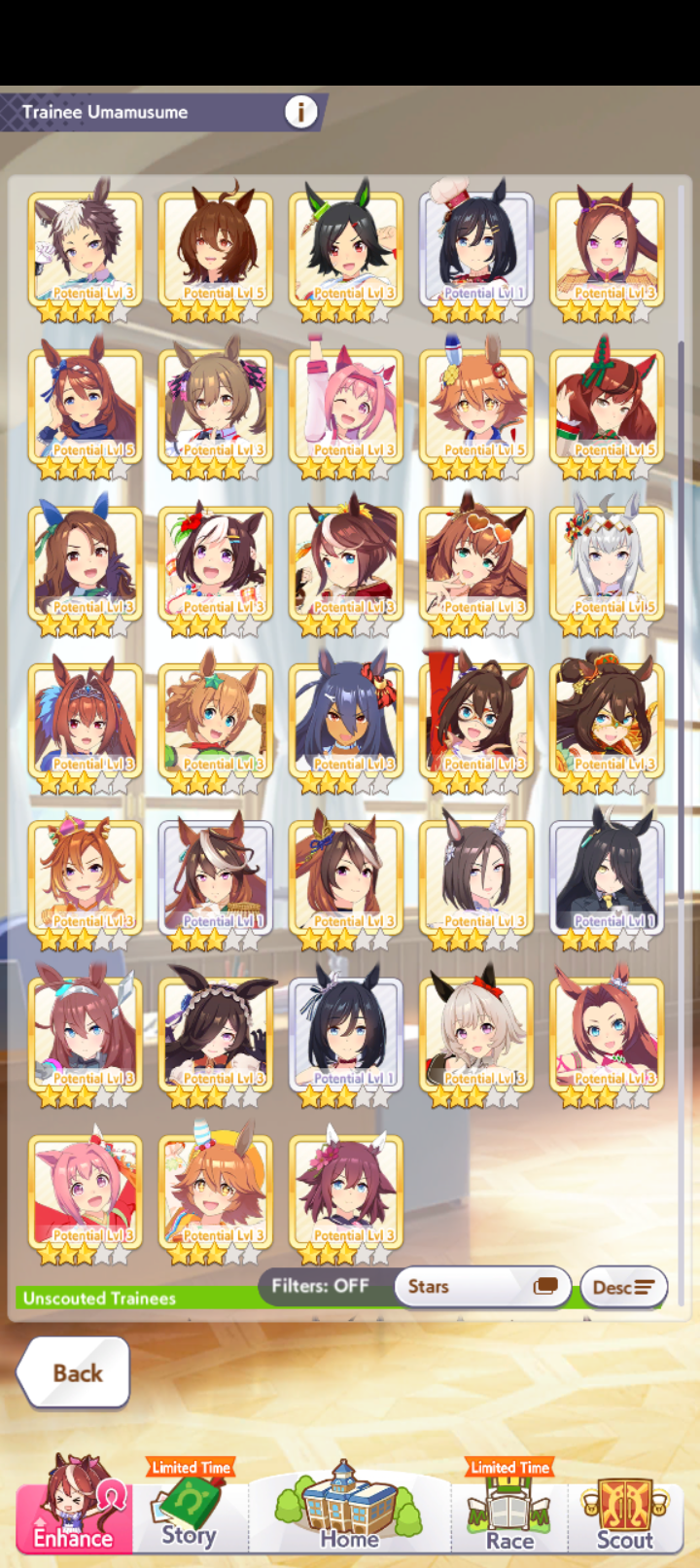Open the trainee with frilly maid headband
The width and height of the screenshot is (700, 1568).
tap(216, 1037)
